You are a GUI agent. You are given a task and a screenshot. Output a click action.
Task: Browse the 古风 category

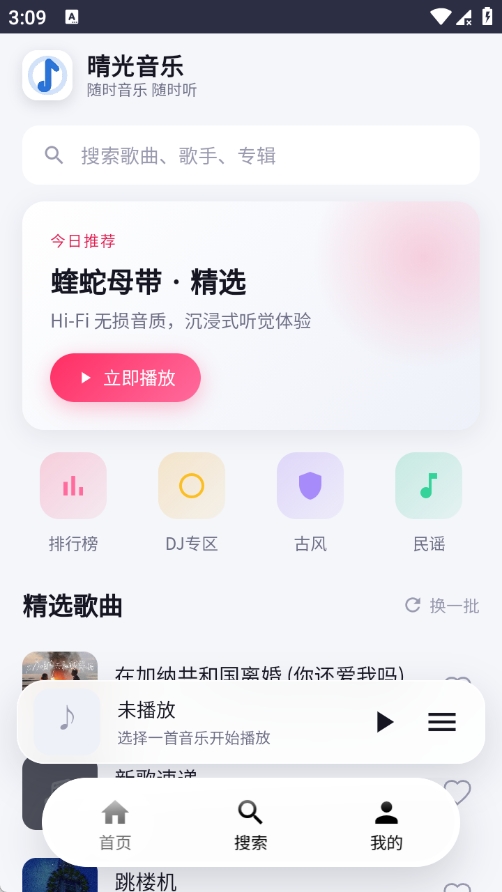[x=310, y=502]
